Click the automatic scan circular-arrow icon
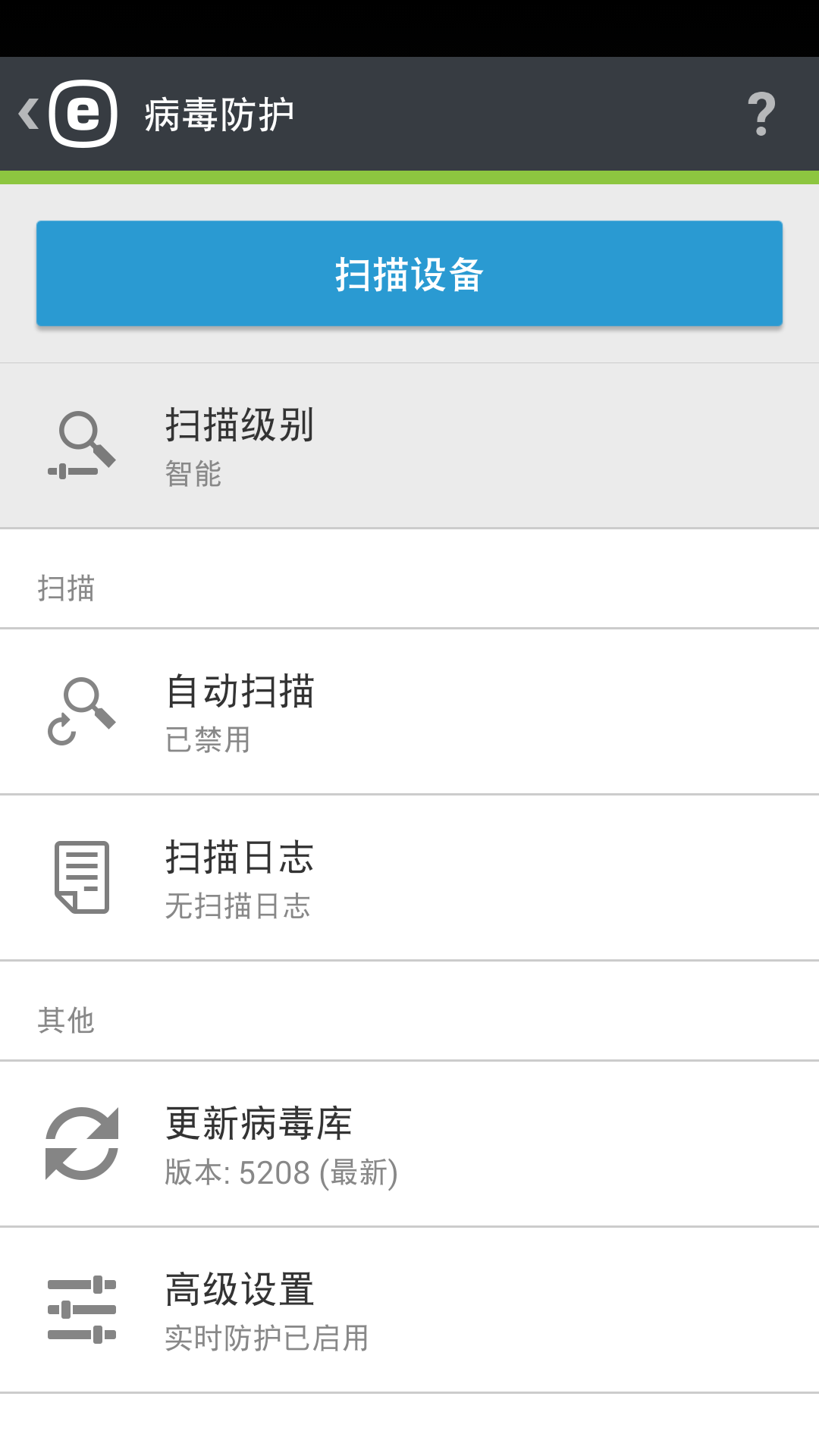 click(x=82, y=711)
